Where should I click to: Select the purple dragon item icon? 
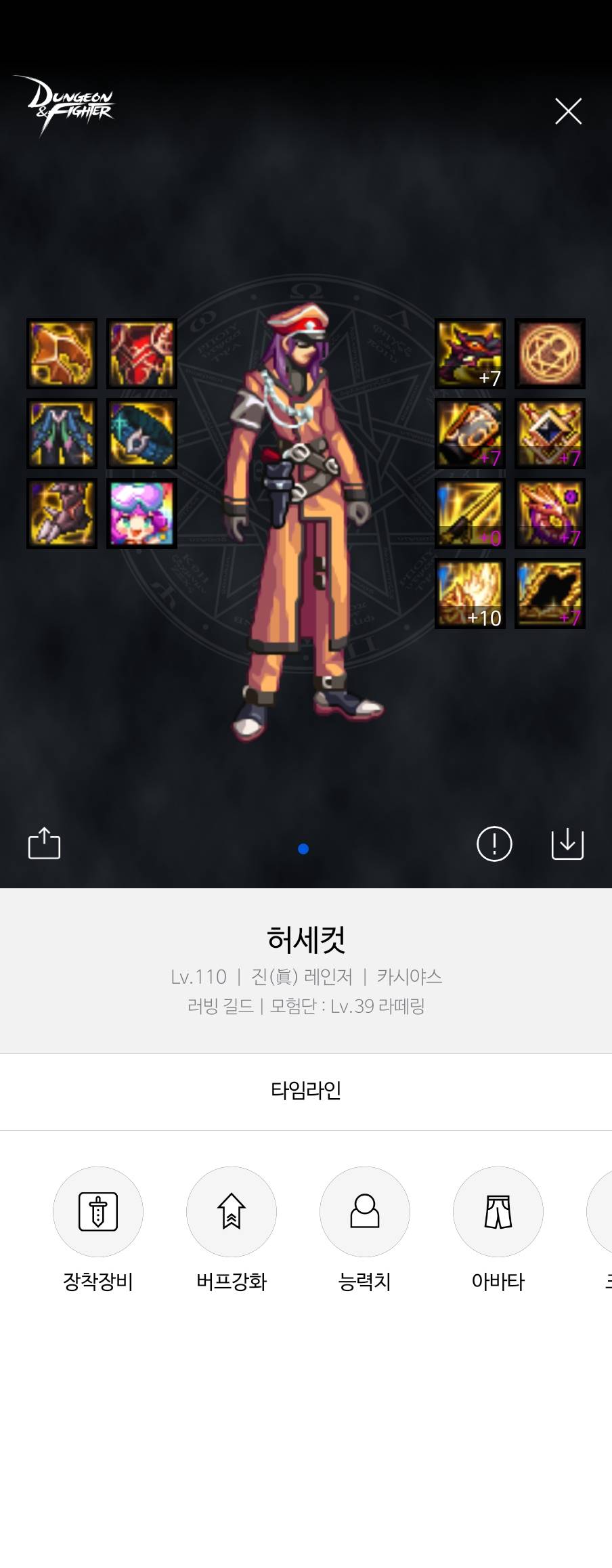[550, 514]
